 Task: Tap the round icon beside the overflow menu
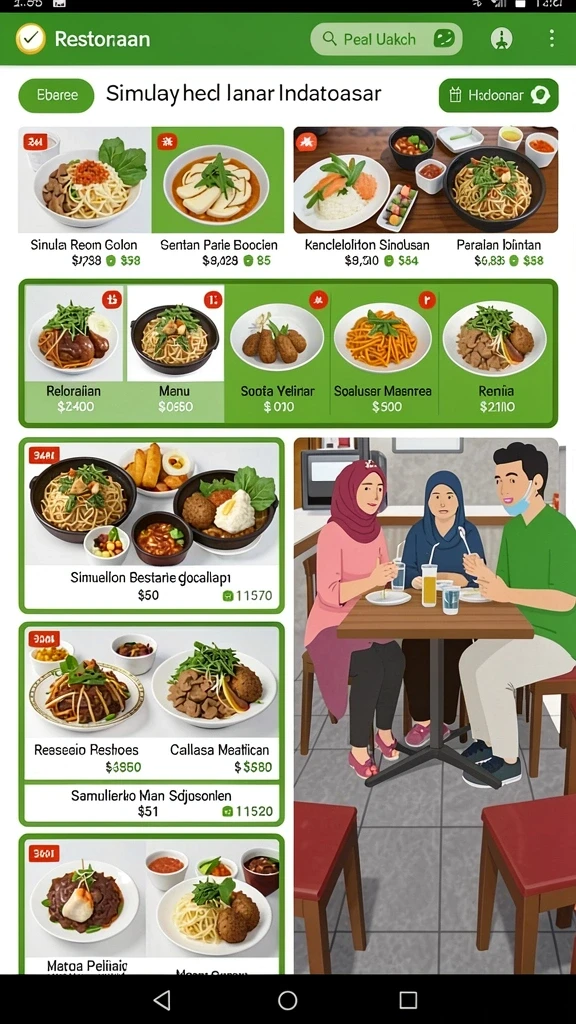[502, 39]
